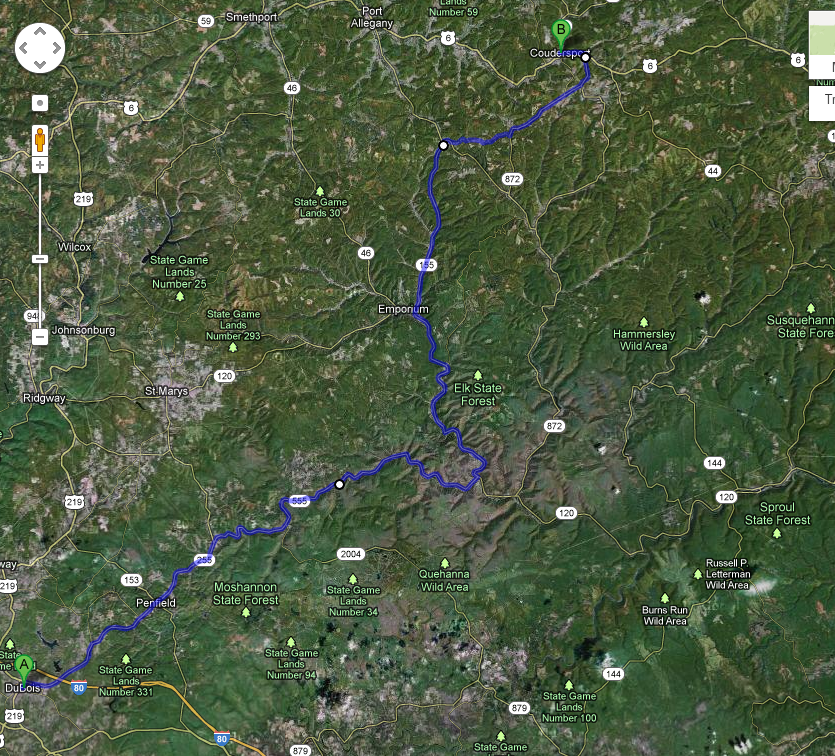Pan the map right with the arrow

[54, 47]
